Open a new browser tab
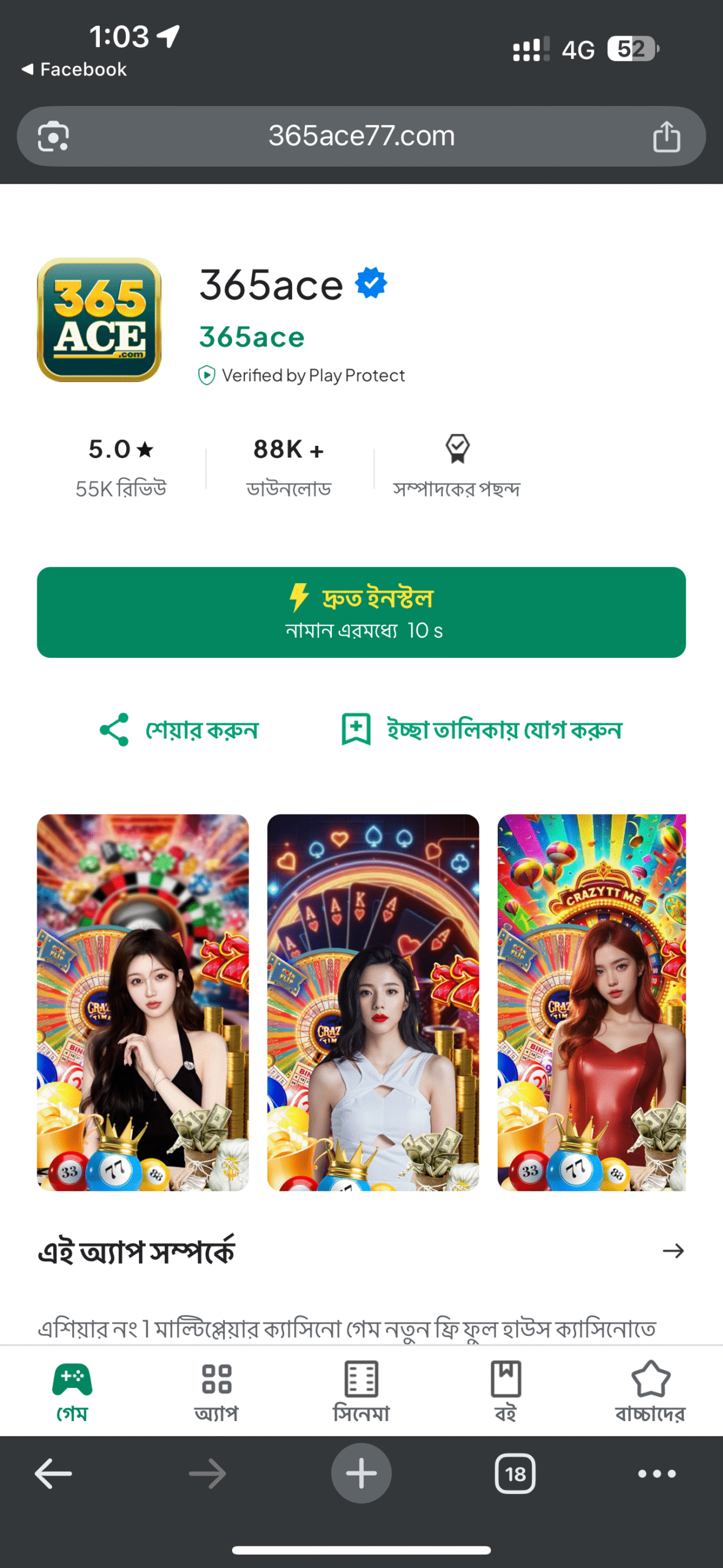Viewport: 723px width, 1568px height. (x=361, y=1473)
